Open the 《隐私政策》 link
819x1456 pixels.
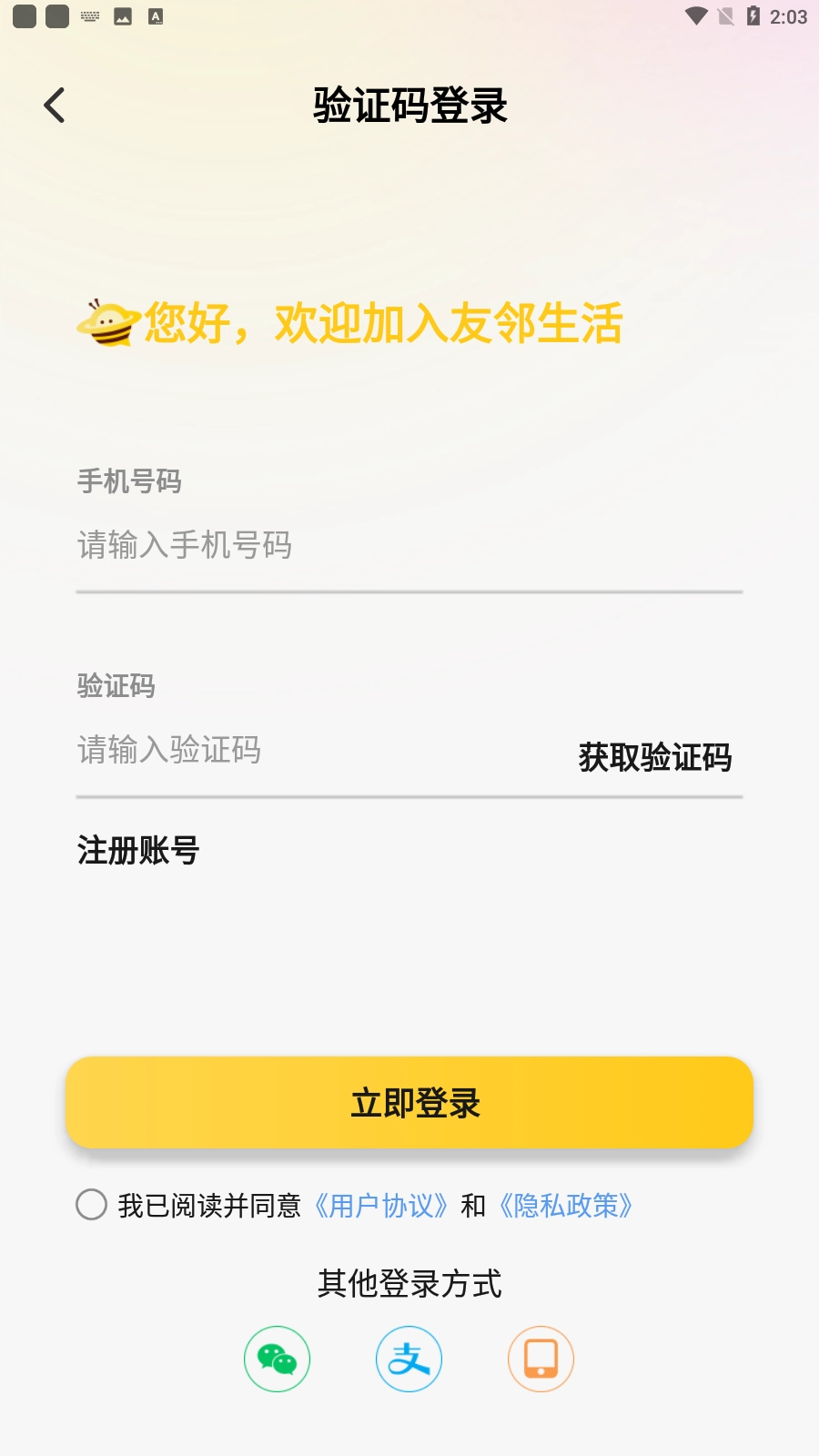[x=566, y=1206]
